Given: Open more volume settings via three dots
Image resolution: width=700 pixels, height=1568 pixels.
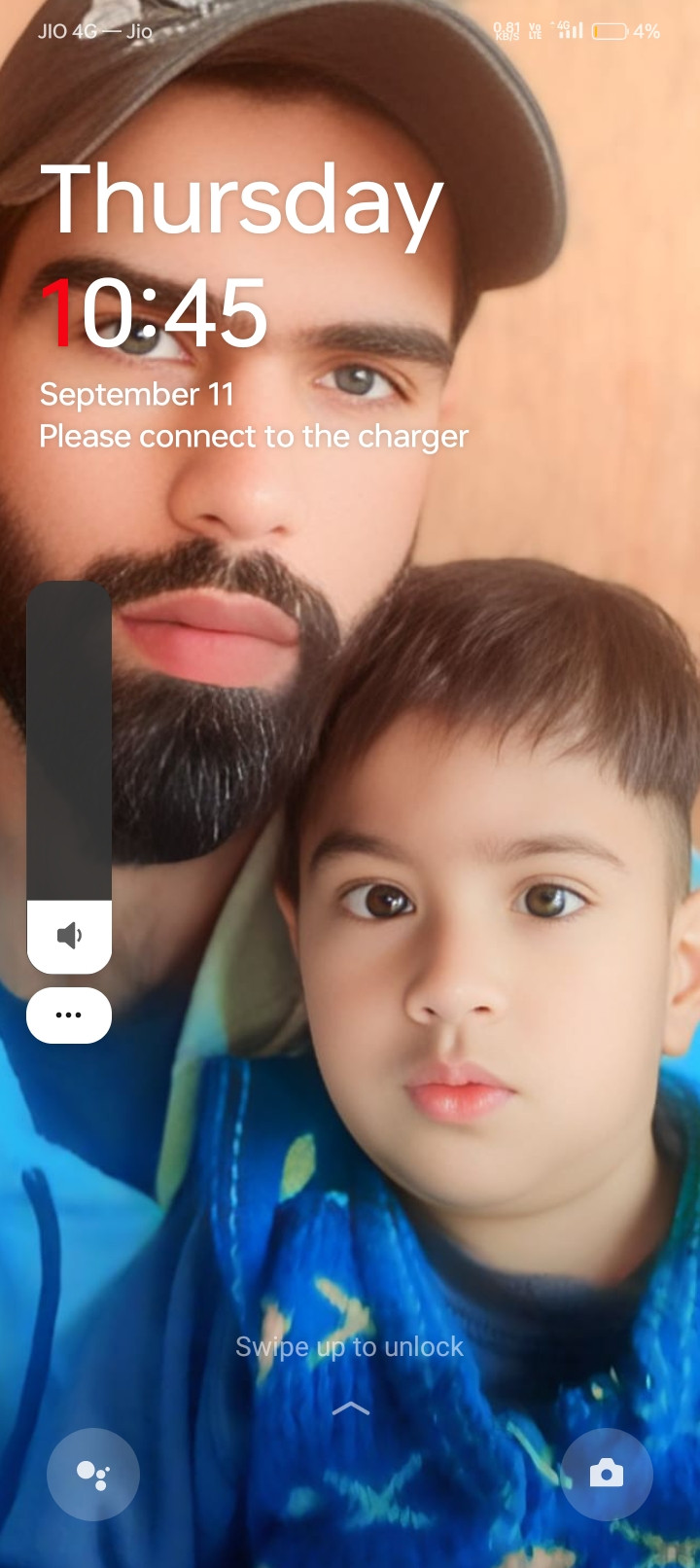Looking at the screenshot, I should [69, 1015].
